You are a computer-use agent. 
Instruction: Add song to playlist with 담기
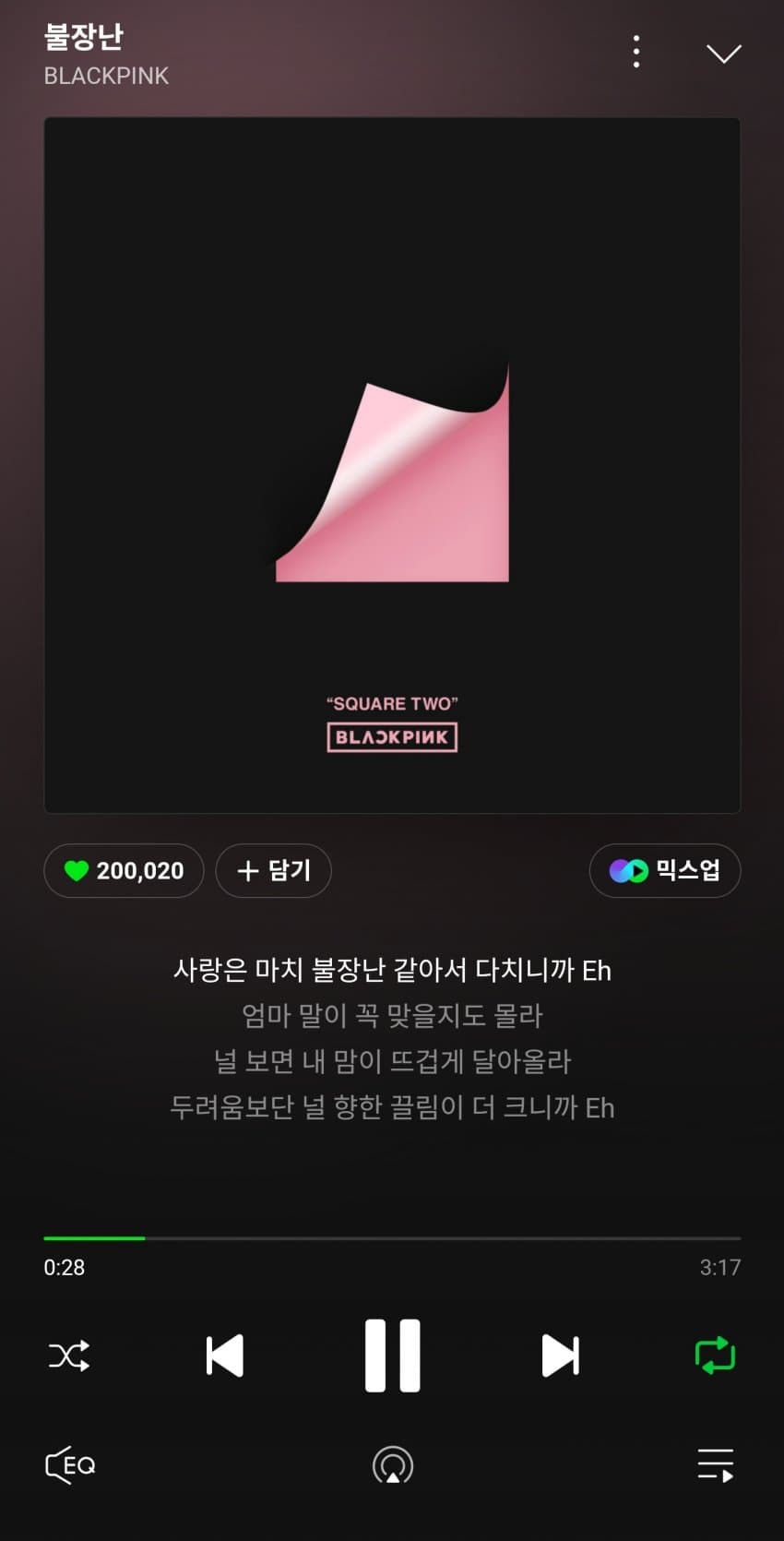tap(273, 870)
